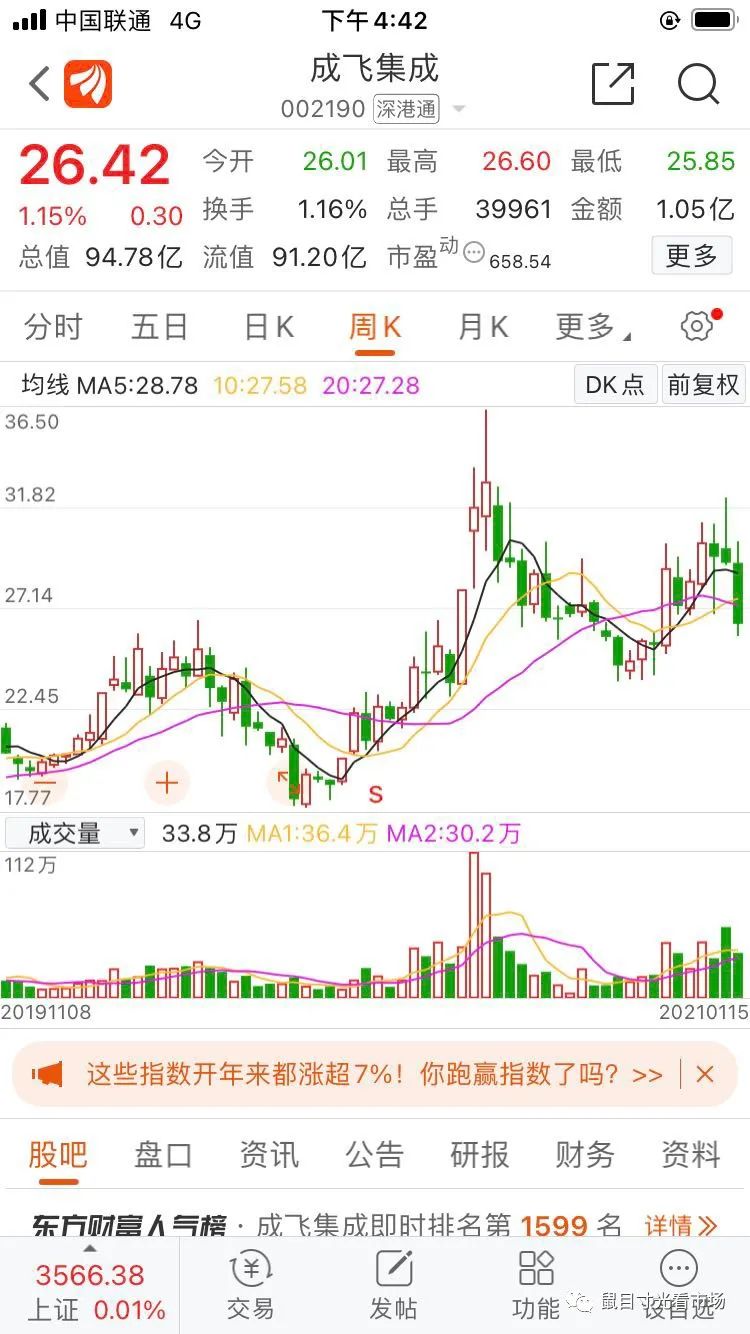750x1334 pixels.
Task: Tap the Eastmoney logo icon
Action: 90,84
